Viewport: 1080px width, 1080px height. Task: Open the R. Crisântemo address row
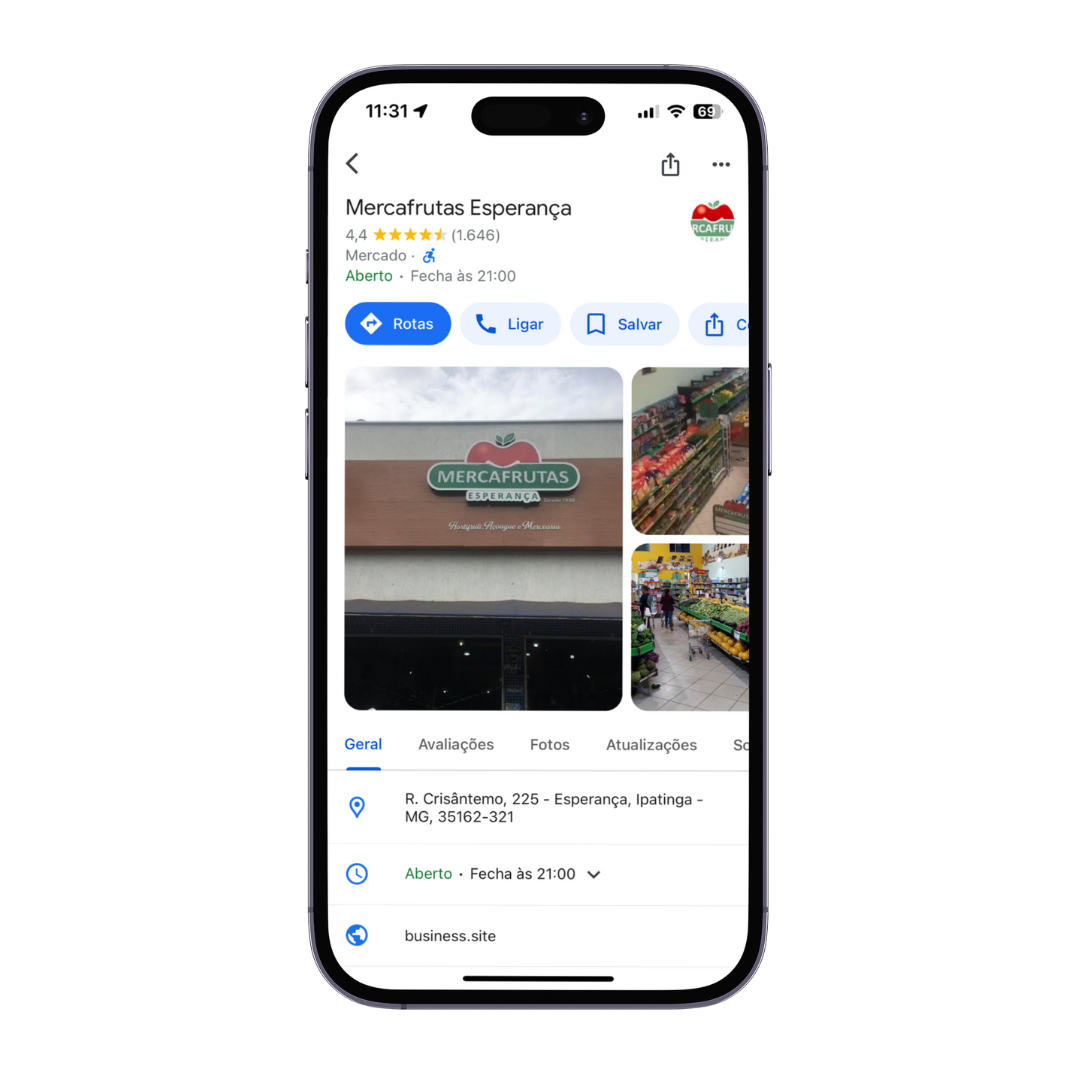tap(553, 808)
